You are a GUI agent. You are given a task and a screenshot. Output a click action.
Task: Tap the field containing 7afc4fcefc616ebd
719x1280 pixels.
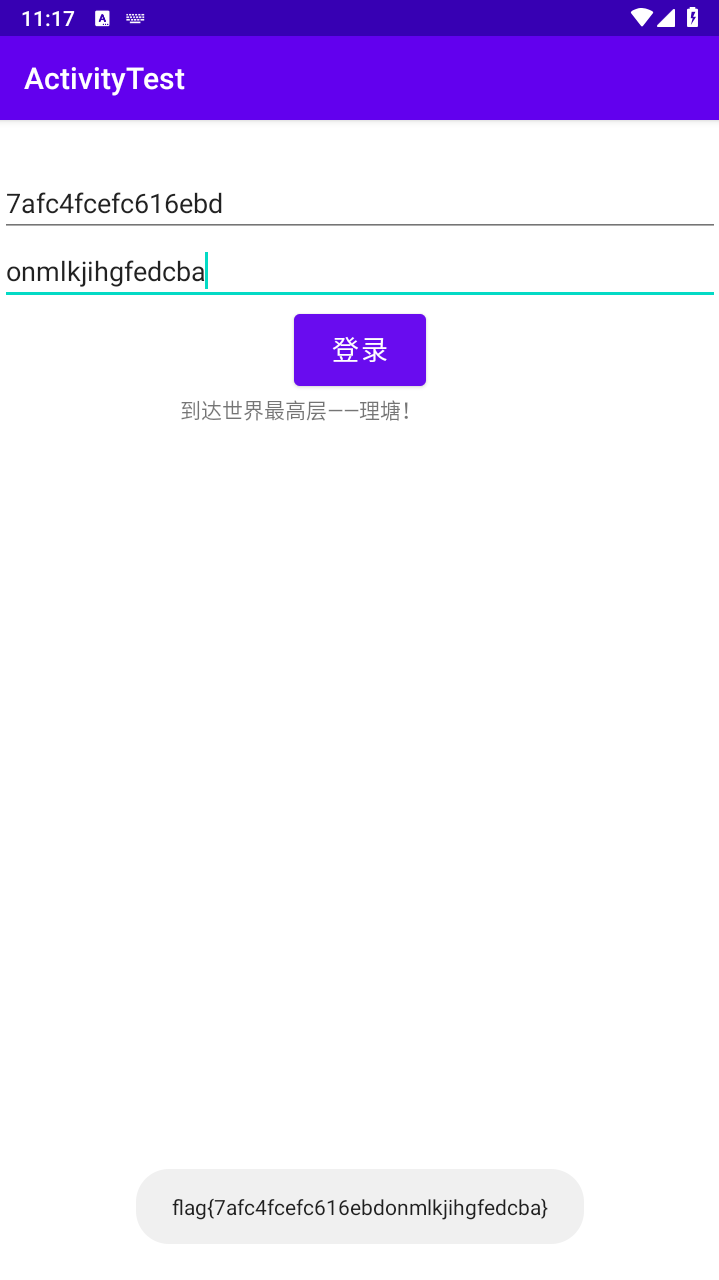click(x=359, y=204)
